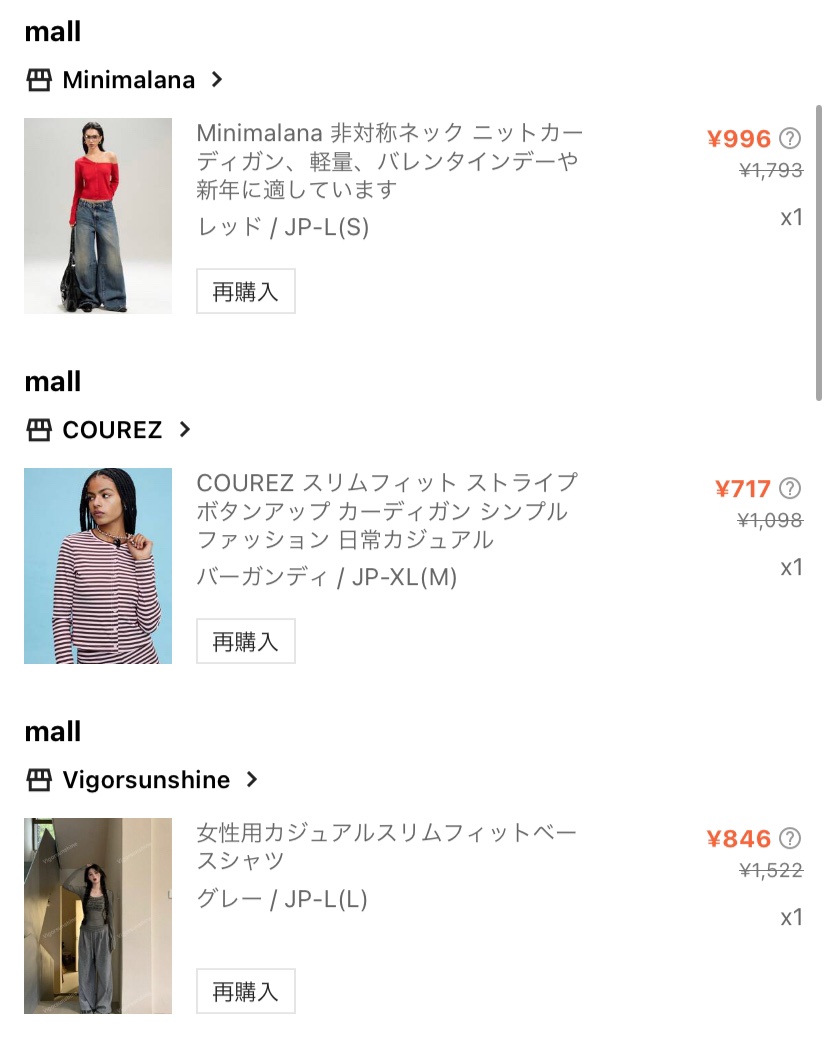Click the help icon beside the ¥846 price
The height and width of the screenshot is (1045, 828).
click(x=789, y=838)
